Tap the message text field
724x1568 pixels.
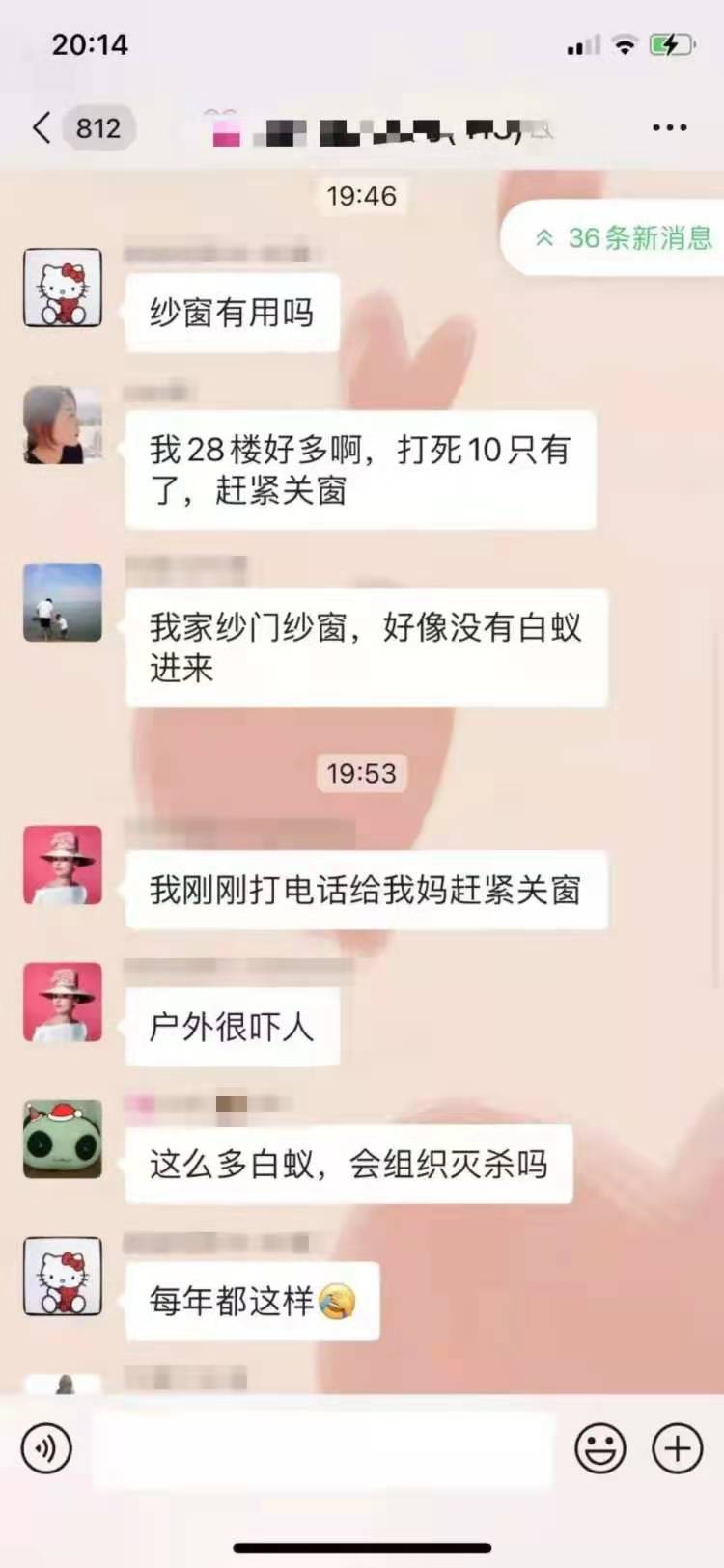click(323, 1448)
